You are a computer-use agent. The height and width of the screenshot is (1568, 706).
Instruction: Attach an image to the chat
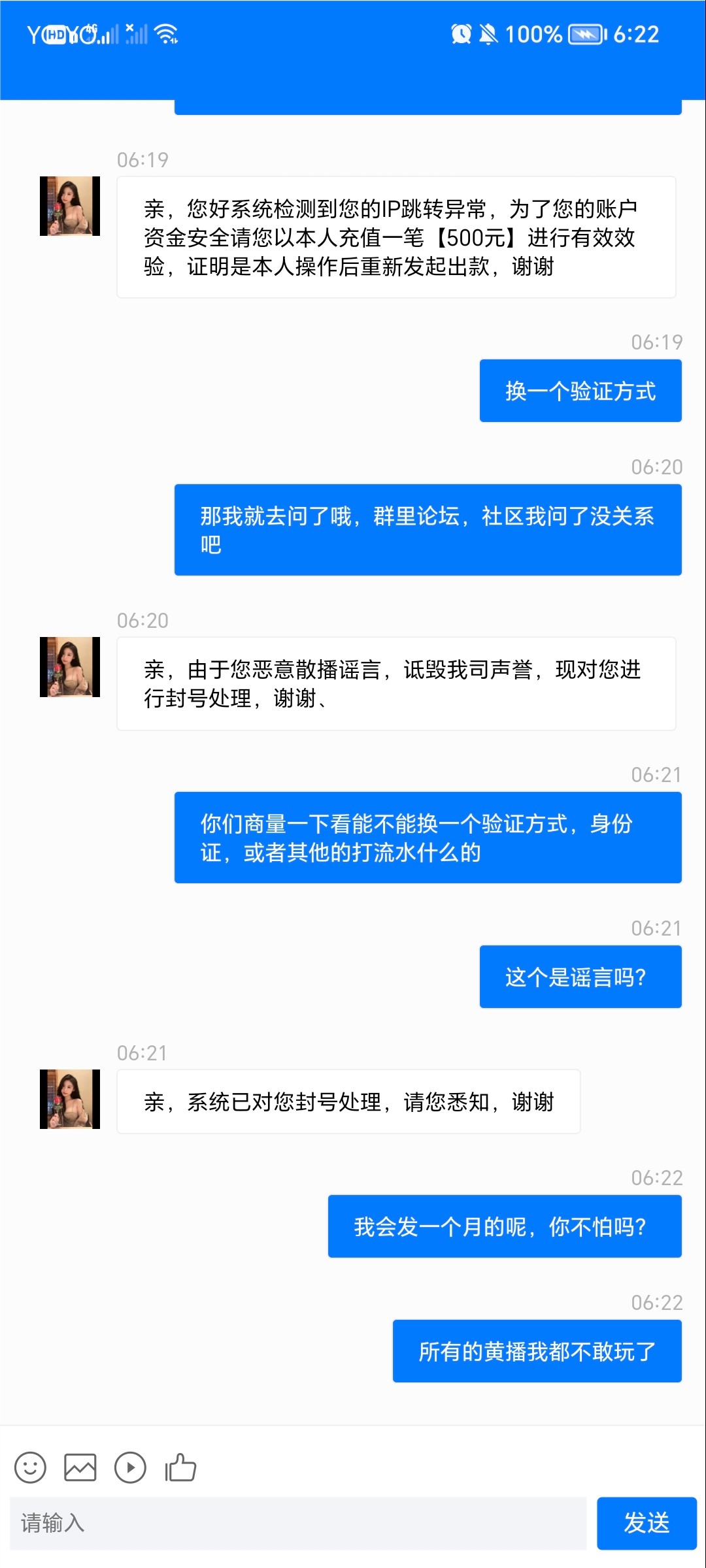click(x=80, y=1467)
